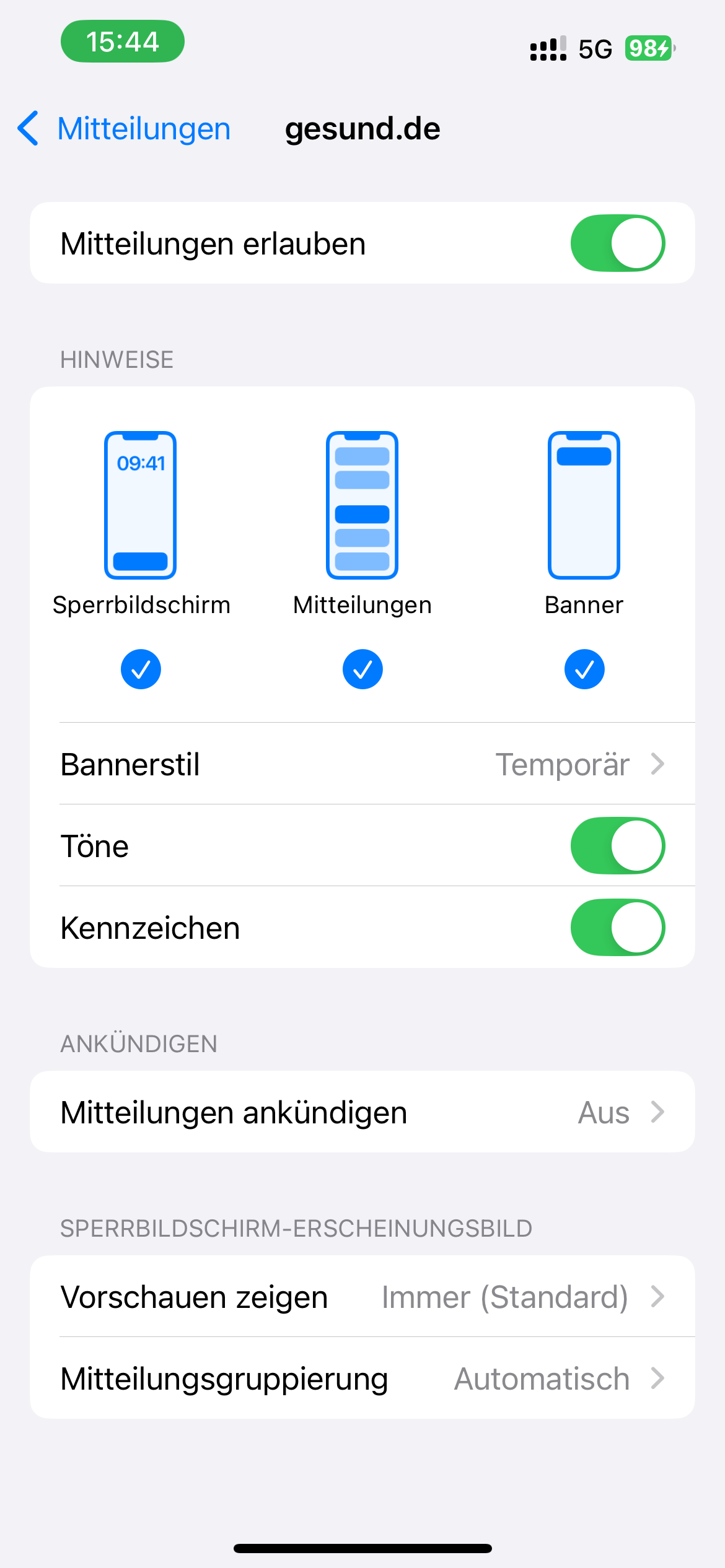Image resolution: width=725 pixels, height=1568 pixels.
Task: Disable the Töne switch
Action: [617, 846]
